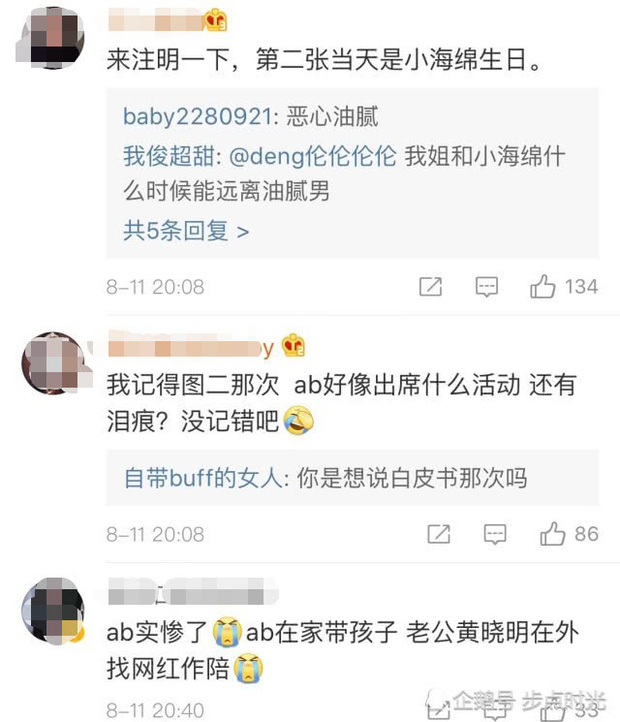Repost the 小海绵生日 comment
620x722 pixels.
click(x=430, y=287)
